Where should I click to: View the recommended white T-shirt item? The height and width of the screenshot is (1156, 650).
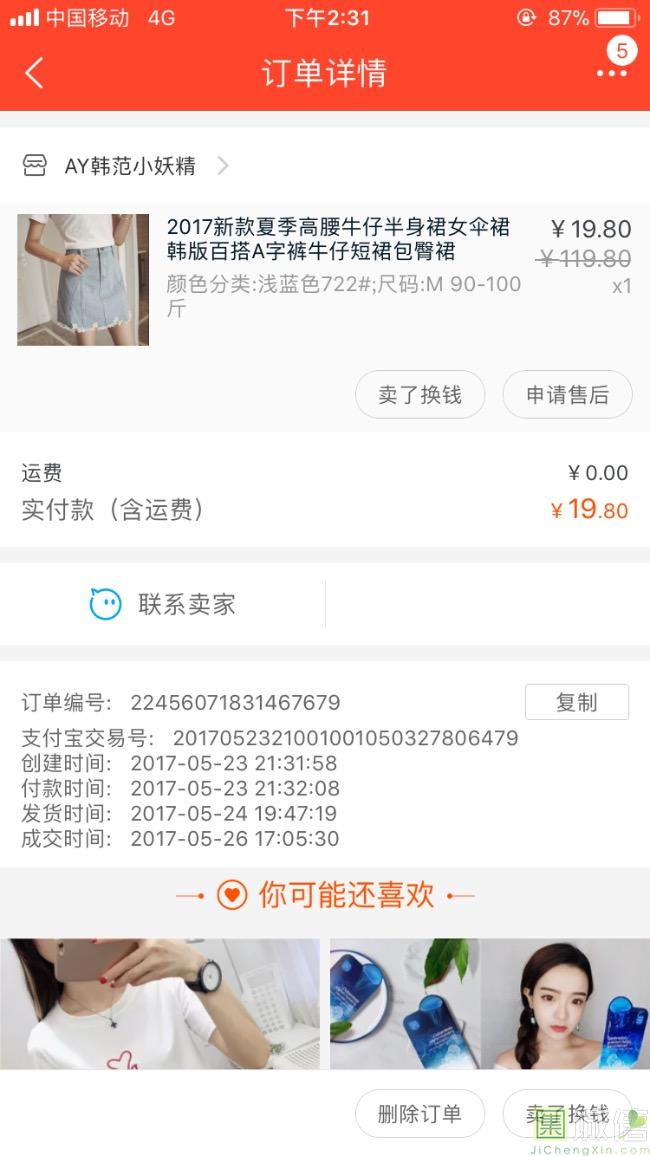point(160,1003)
